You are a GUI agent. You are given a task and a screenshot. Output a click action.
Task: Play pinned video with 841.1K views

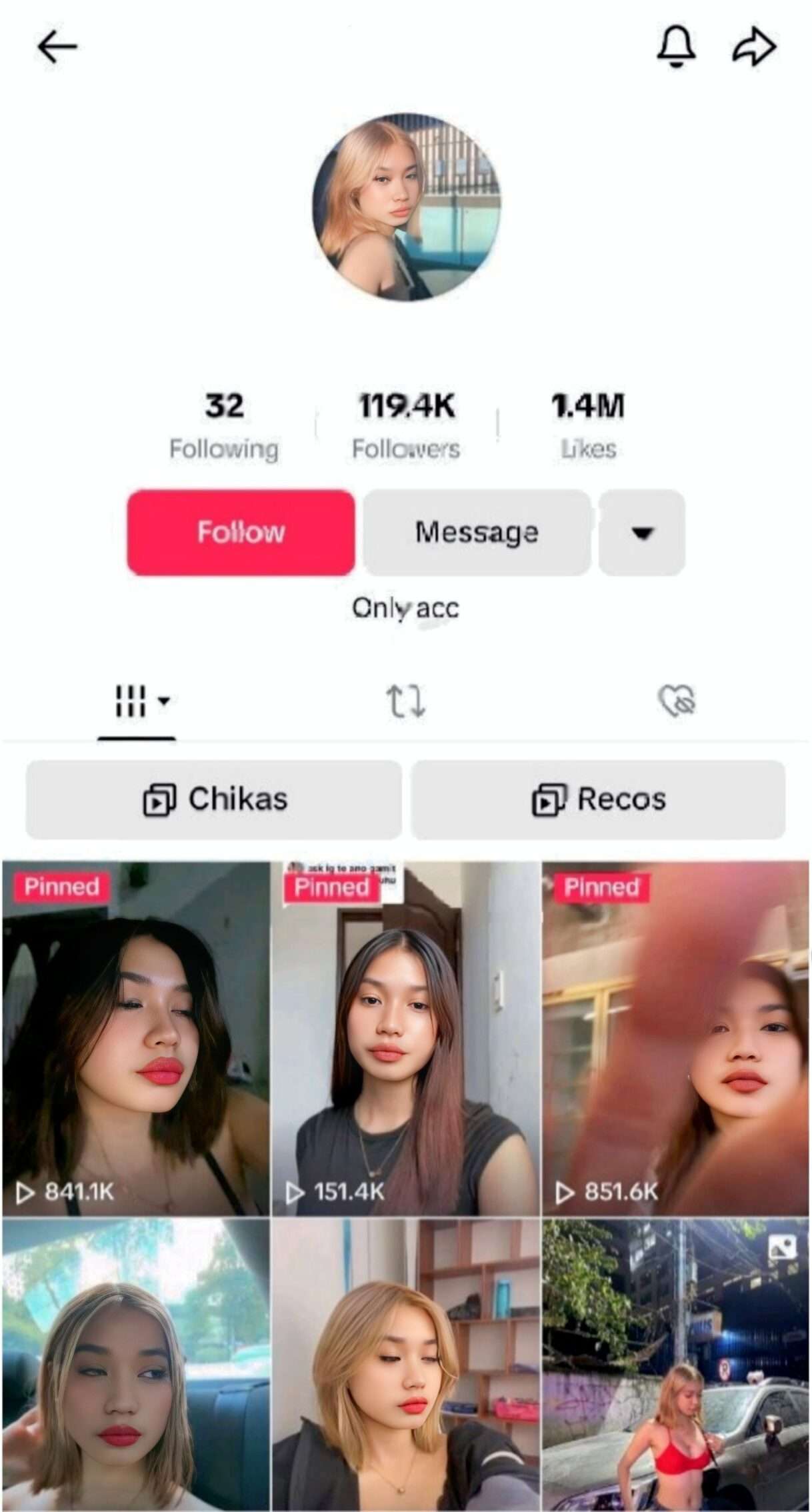[x=135, y=1037]
